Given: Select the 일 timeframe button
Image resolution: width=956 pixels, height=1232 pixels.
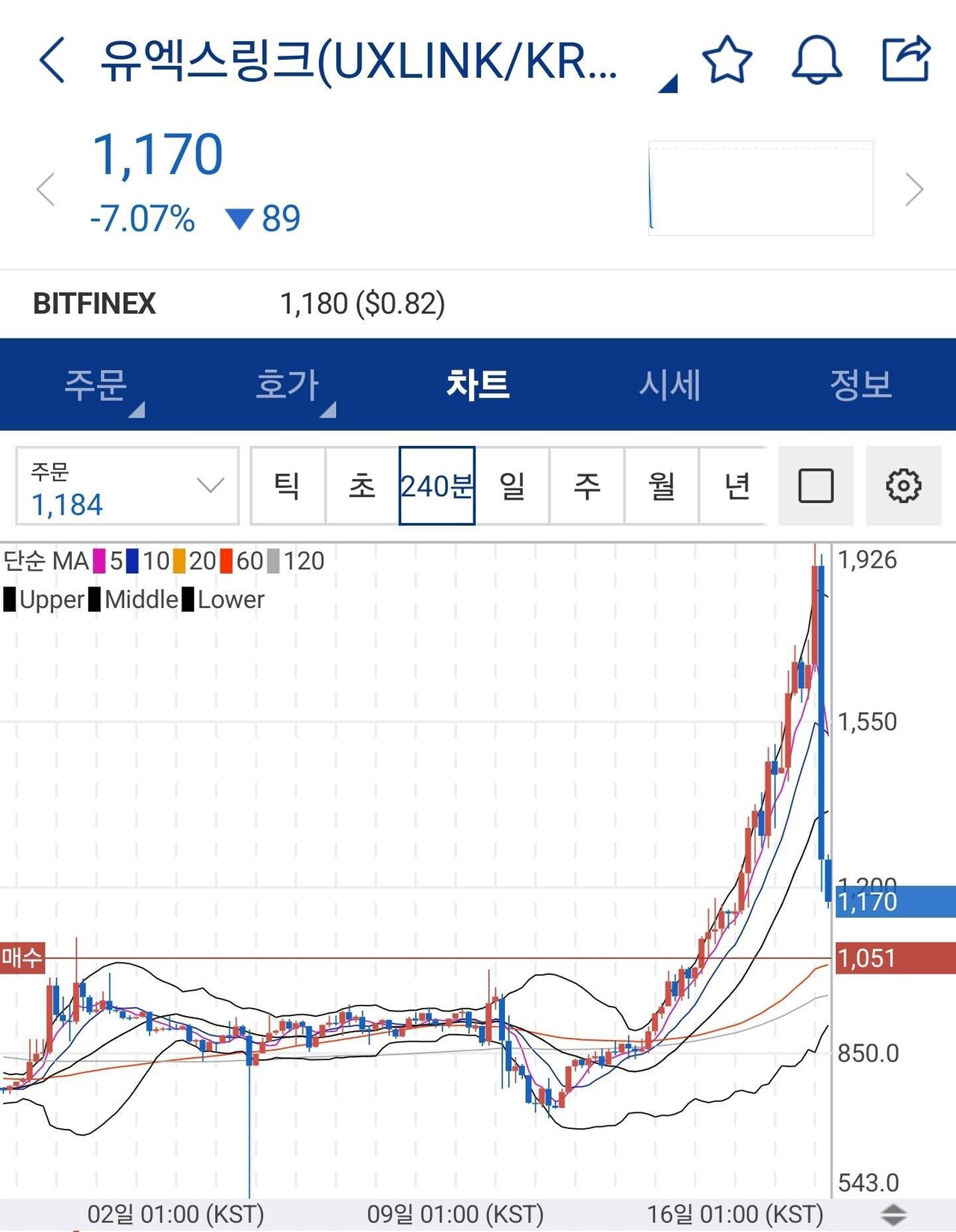Looking at the screenshot, I should [512, 485].
